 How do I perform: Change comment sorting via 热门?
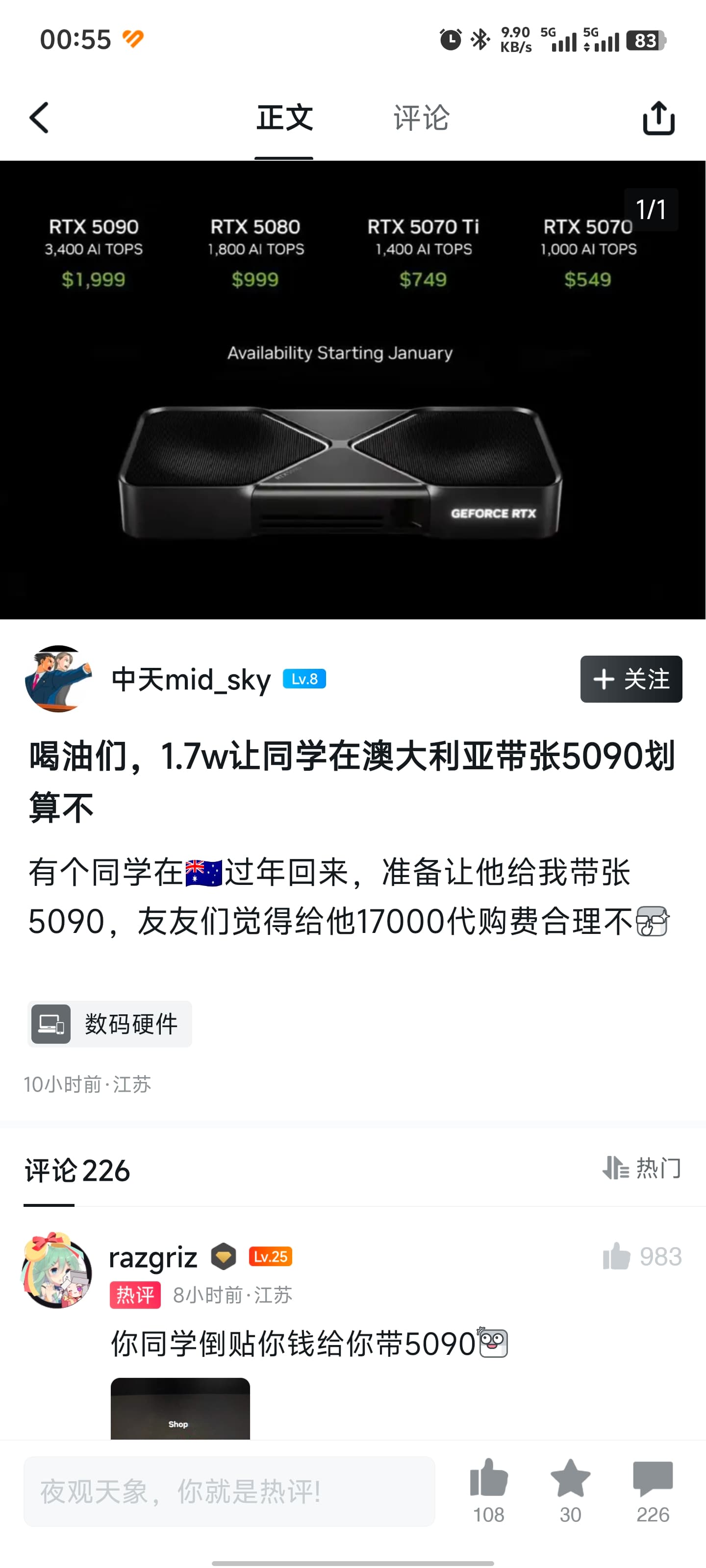[641, 1168]
